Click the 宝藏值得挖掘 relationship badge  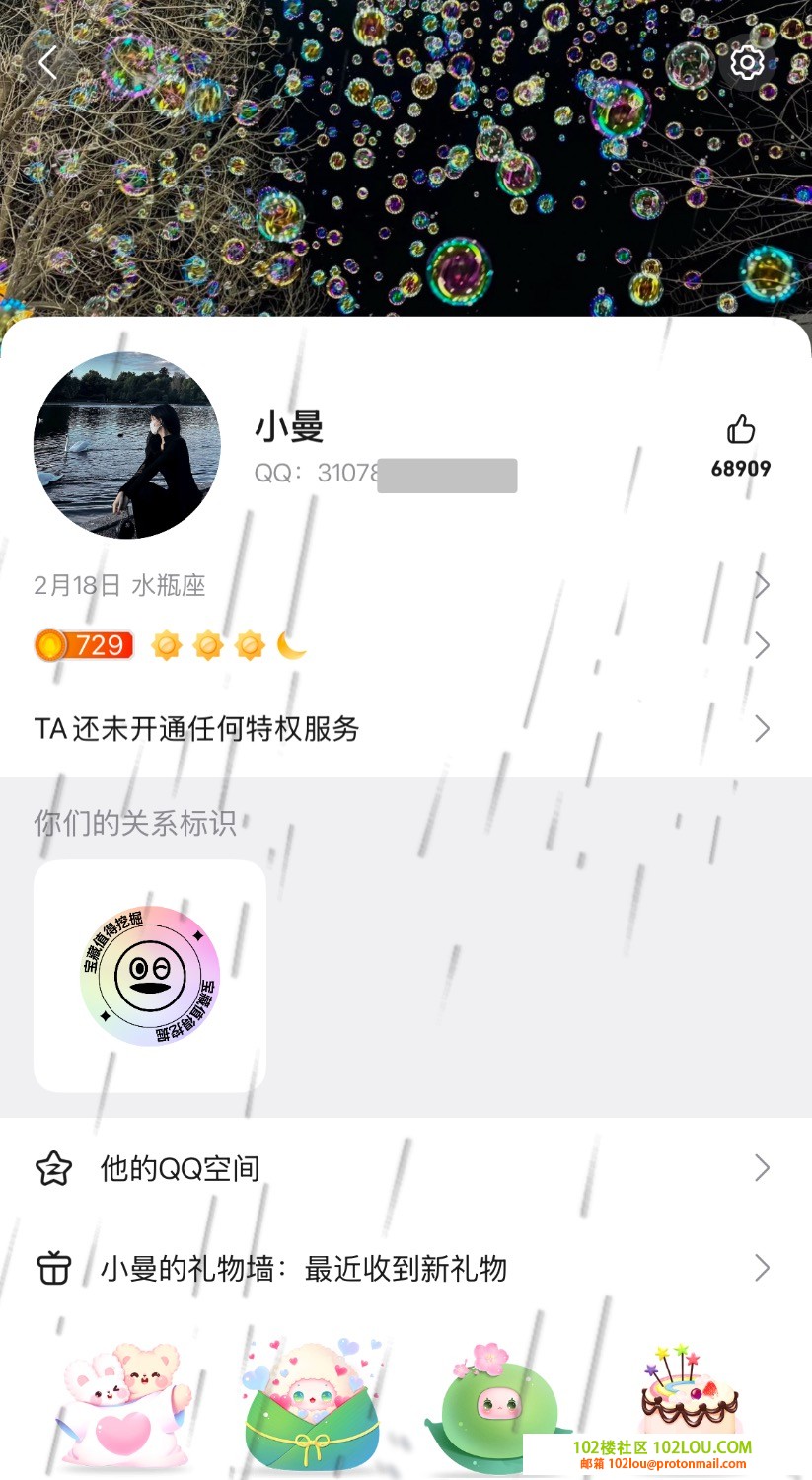point(148,974)
